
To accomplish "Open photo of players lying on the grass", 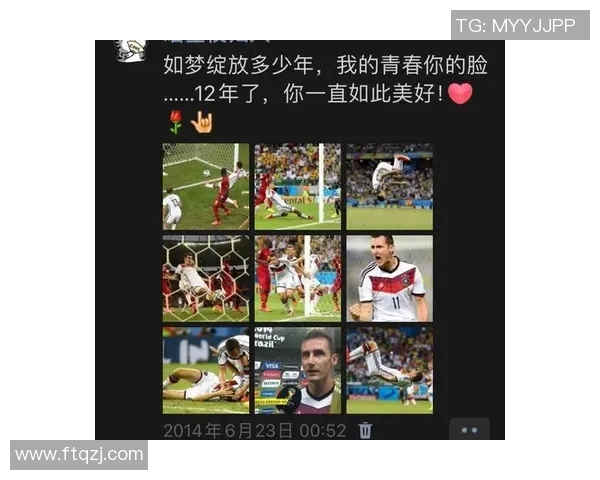I will click(206, 370).
